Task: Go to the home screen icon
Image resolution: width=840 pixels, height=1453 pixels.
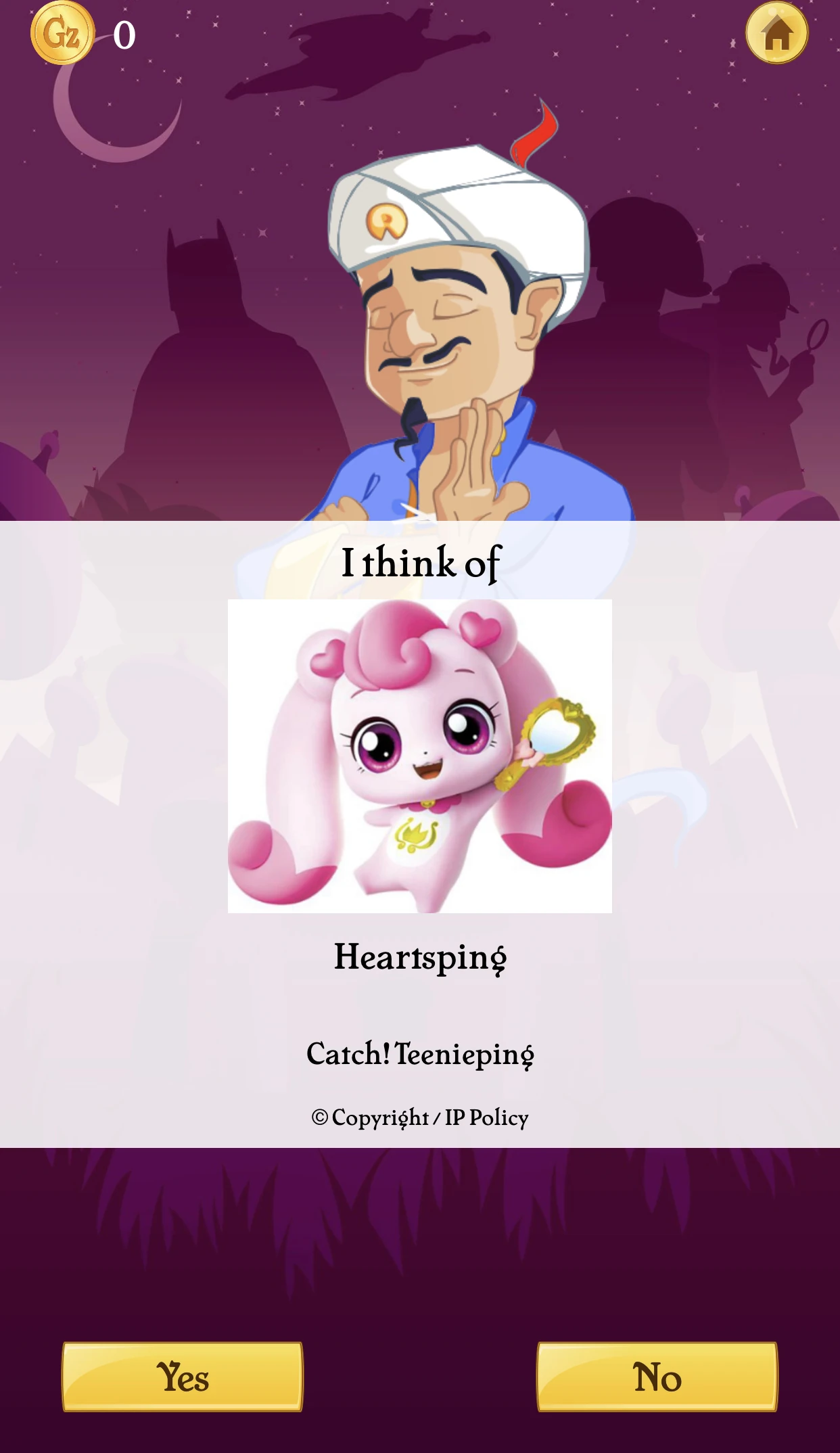Action: tap(776, 33)
